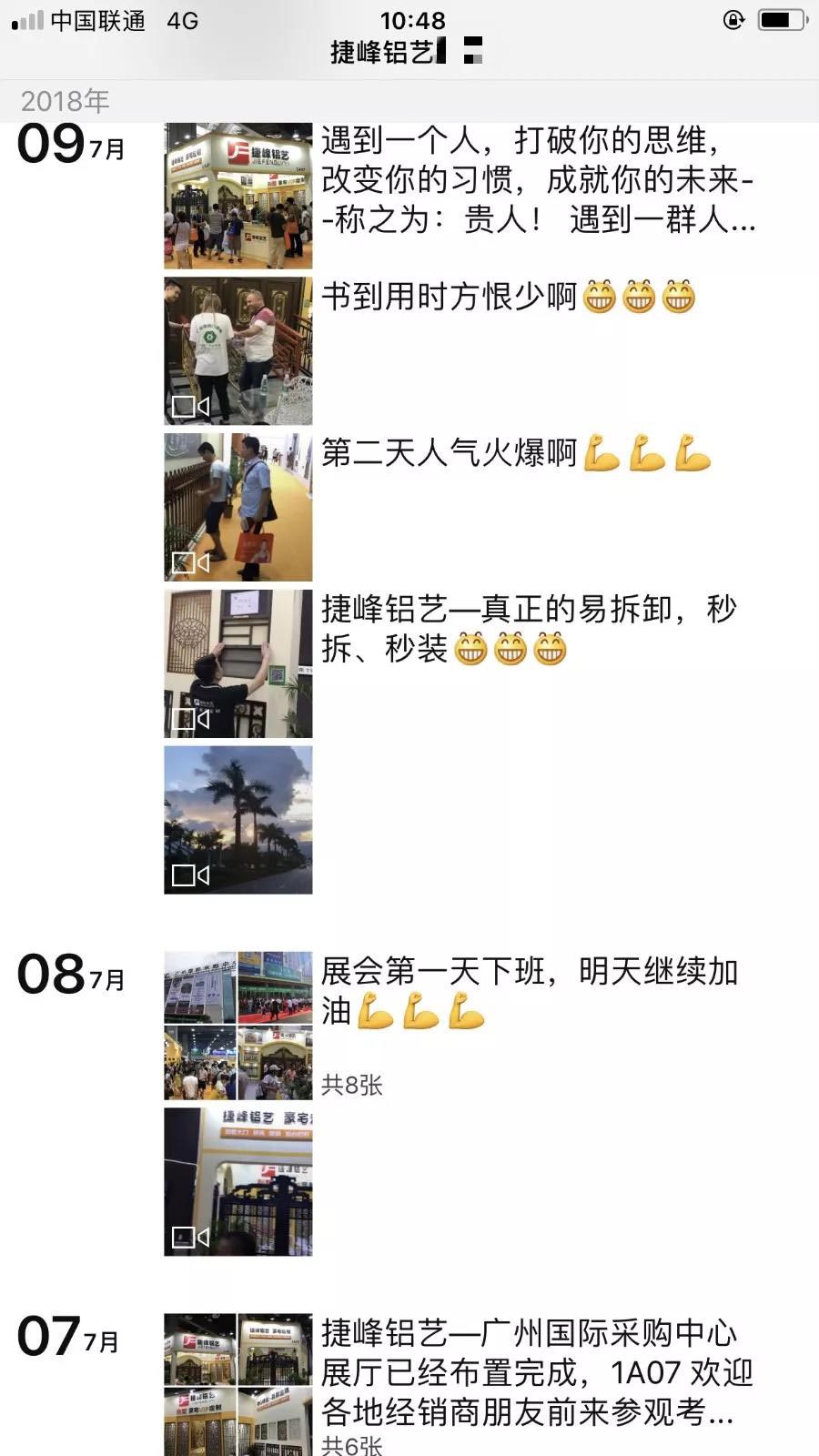Screen dimensions: 819x1456
Task: Play the 08 July exhibition booth video
Action: click(x=238, y=1182)
